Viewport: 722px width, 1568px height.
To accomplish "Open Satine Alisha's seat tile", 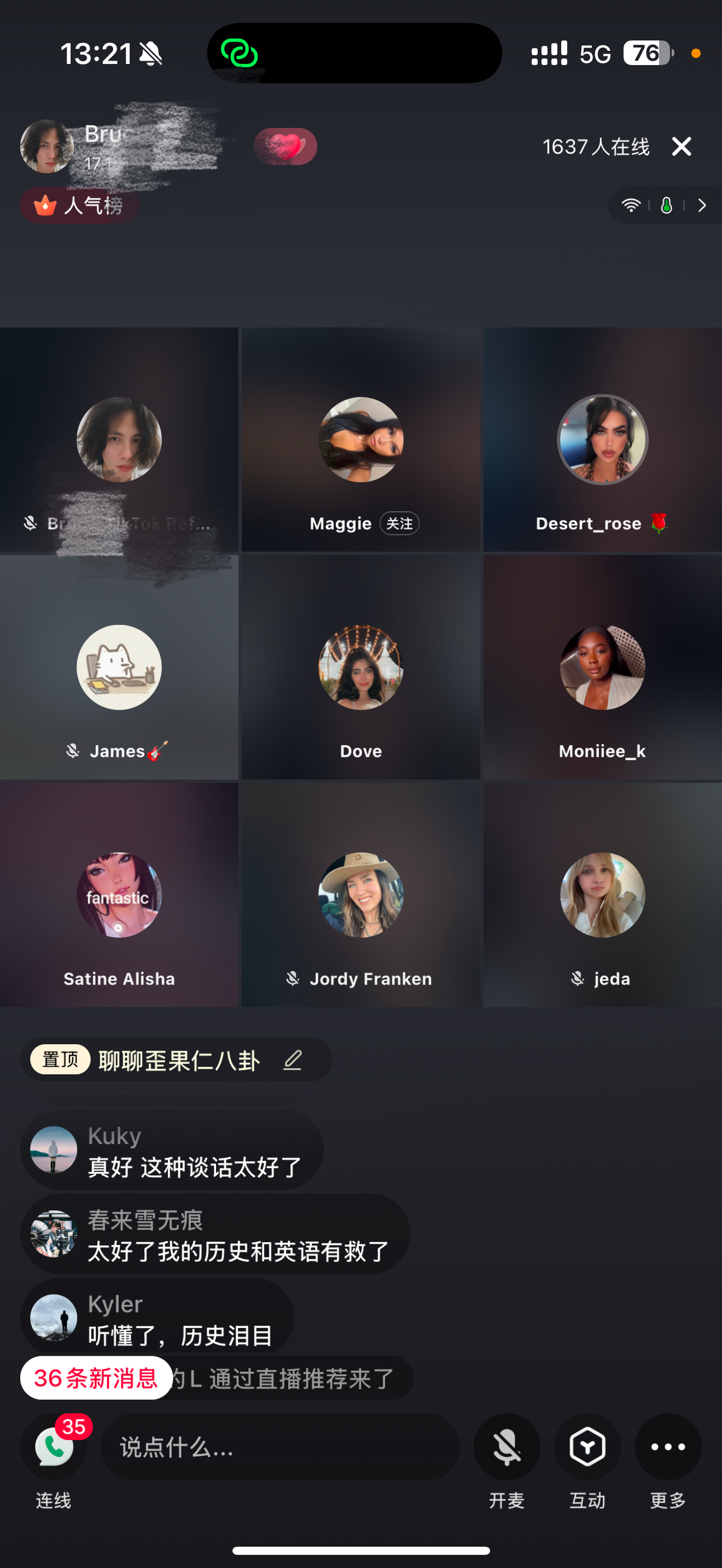I will [119, 895].
